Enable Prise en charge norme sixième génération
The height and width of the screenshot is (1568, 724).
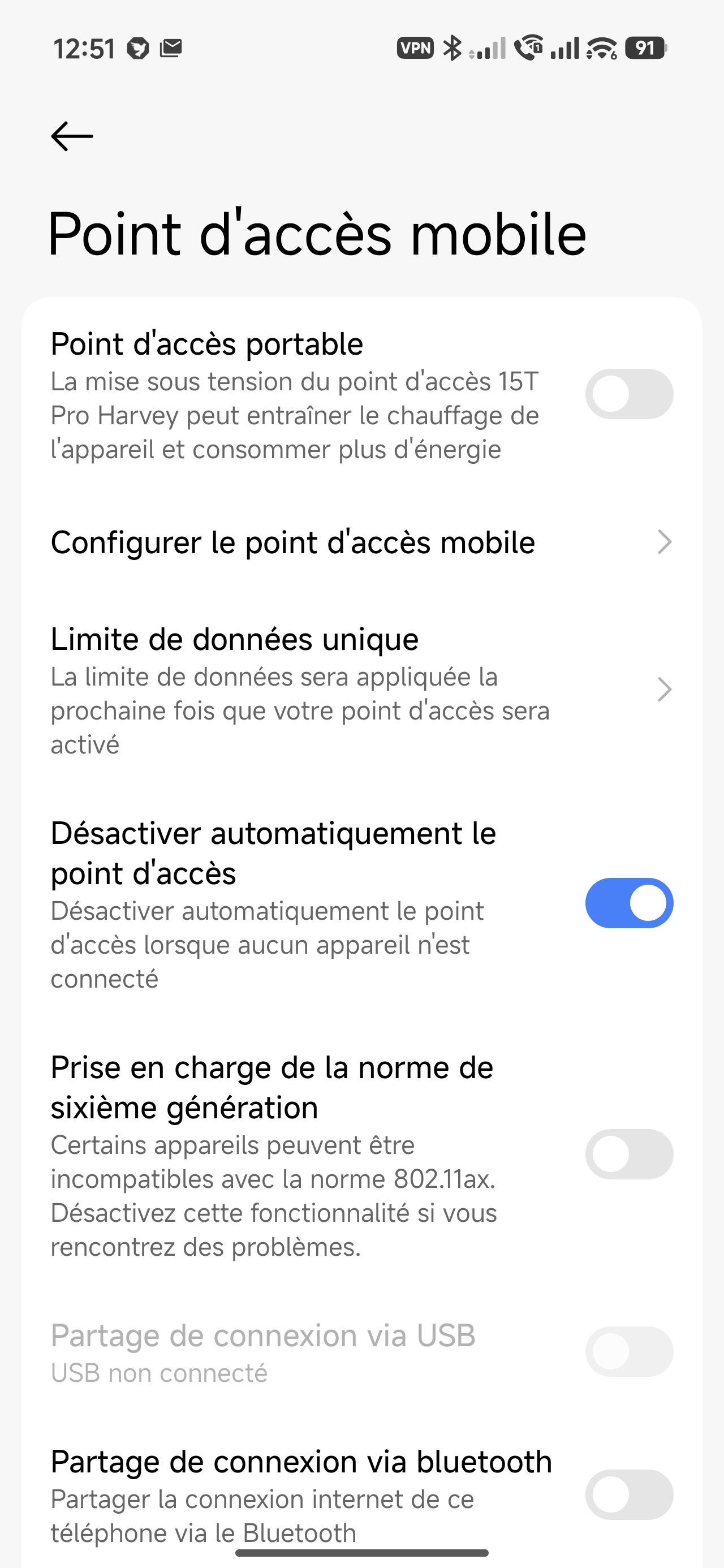[x=629, y=1154]
